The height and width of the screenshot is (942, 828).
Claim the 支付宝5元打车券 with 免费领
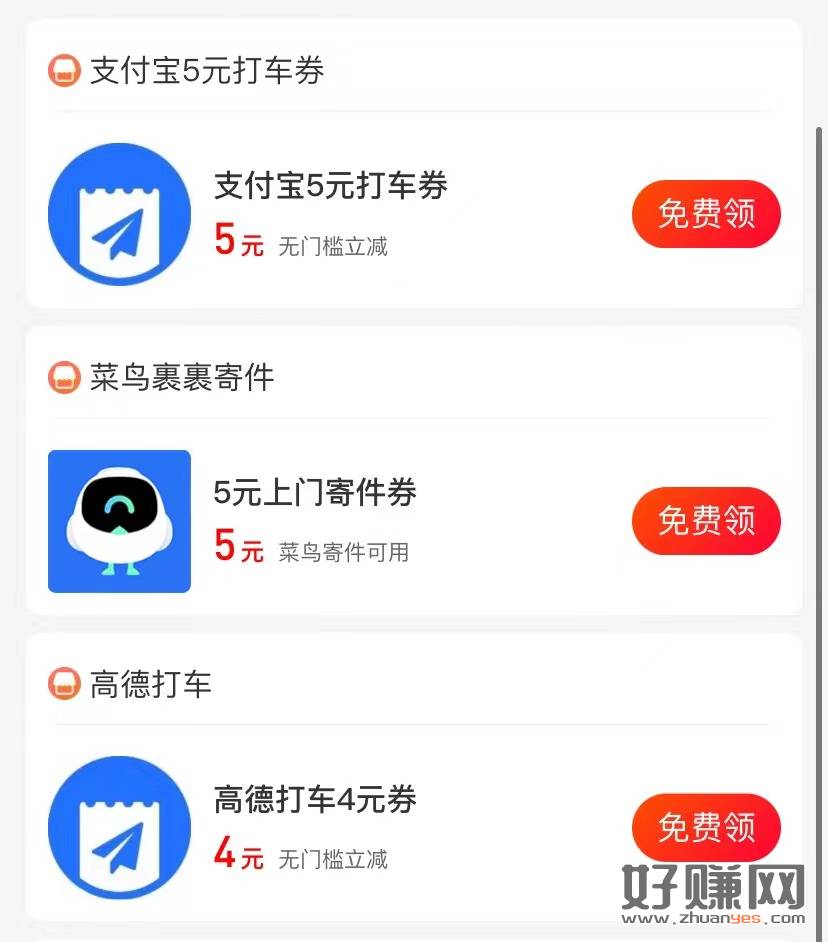[x=706, y=214]
